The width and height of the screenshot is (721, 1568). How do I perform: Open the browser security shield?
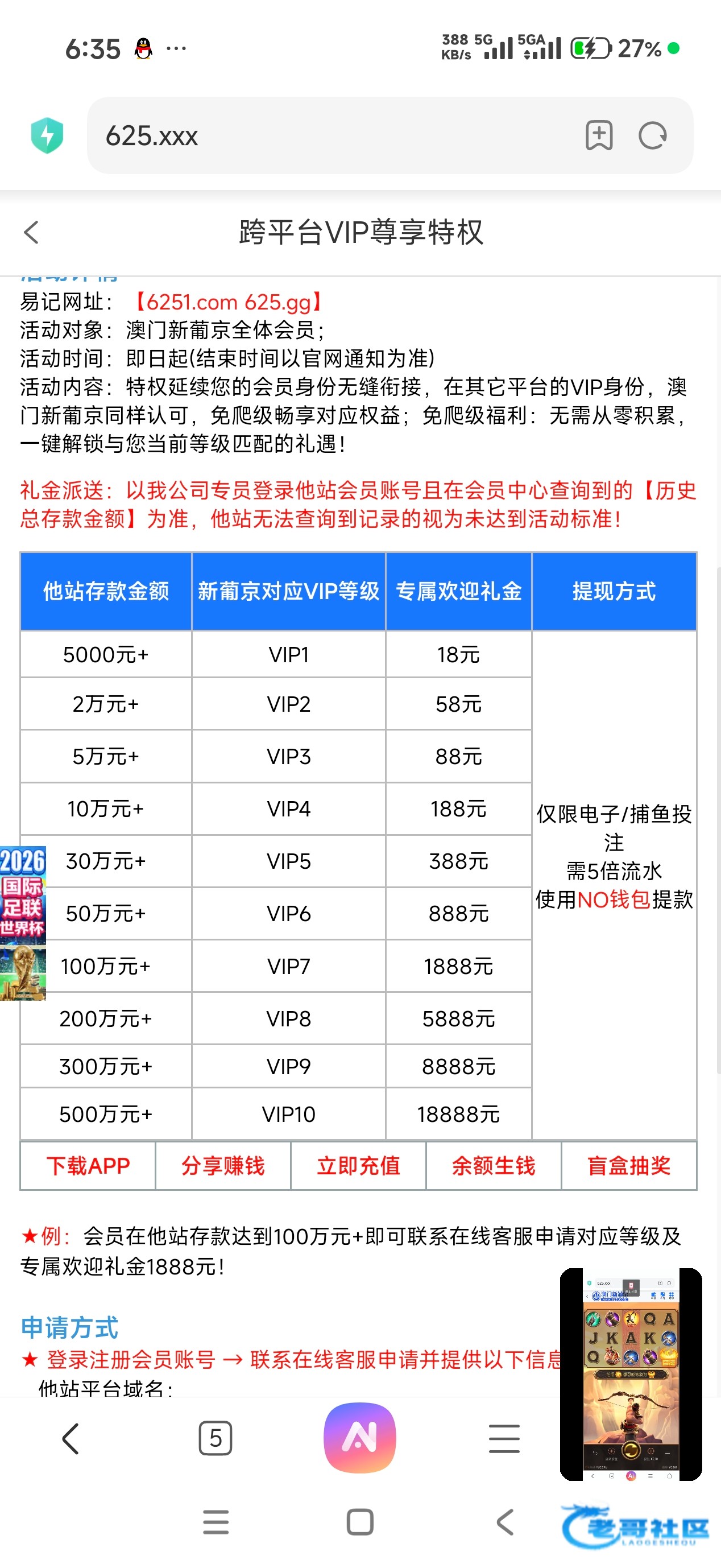[47, 135]
